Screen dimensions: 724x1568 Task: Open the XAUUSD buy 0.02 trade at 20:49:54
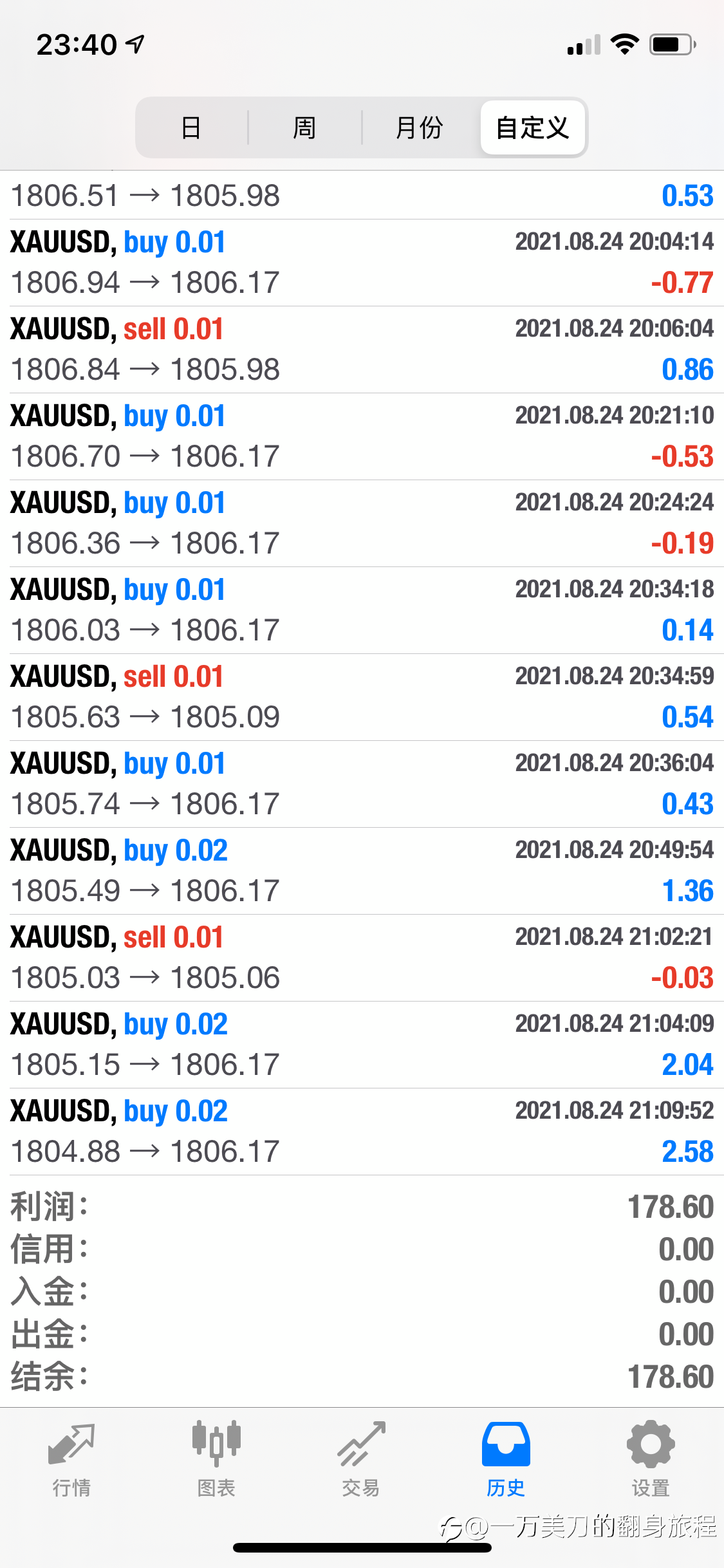(362, 871)
